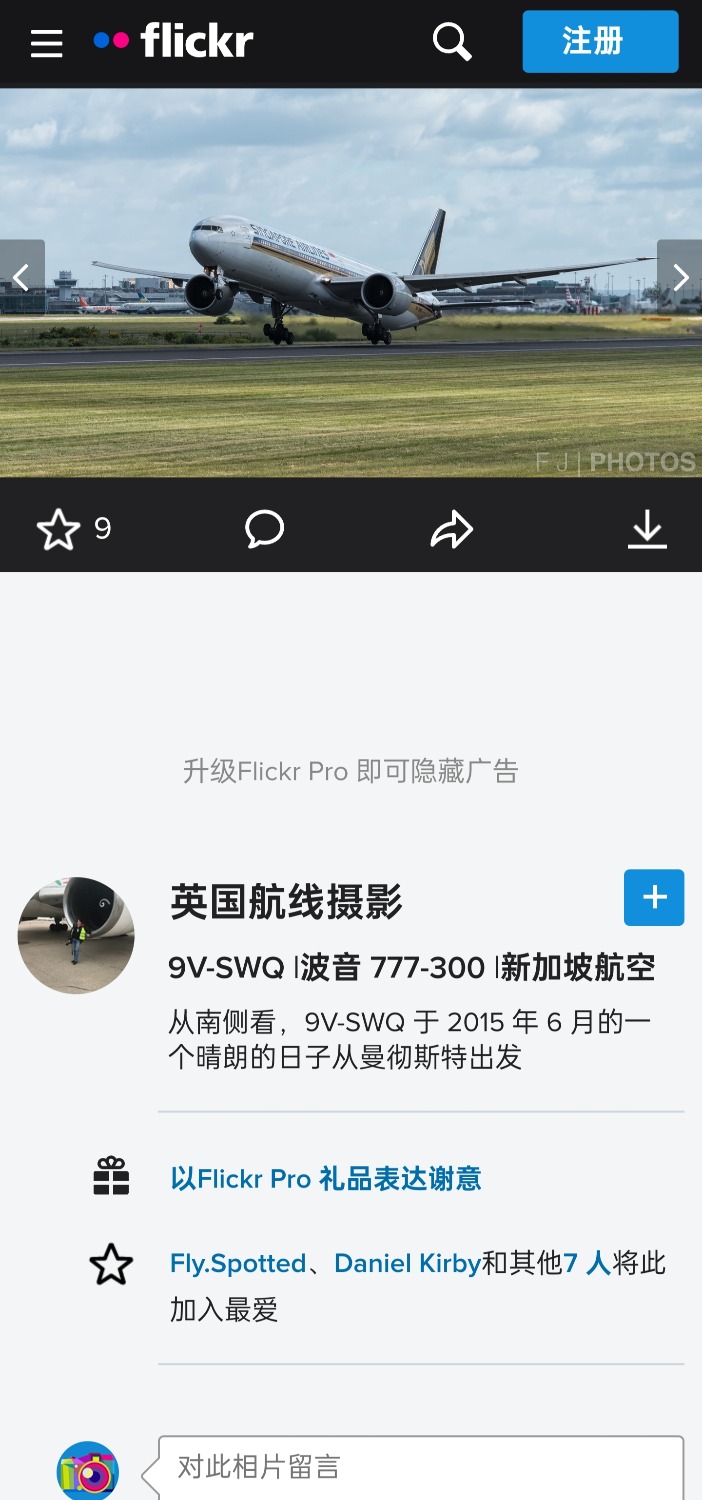The image size is (702, 1500).
Task: Fave this photo with the star
Action: [x=58, y=529]
